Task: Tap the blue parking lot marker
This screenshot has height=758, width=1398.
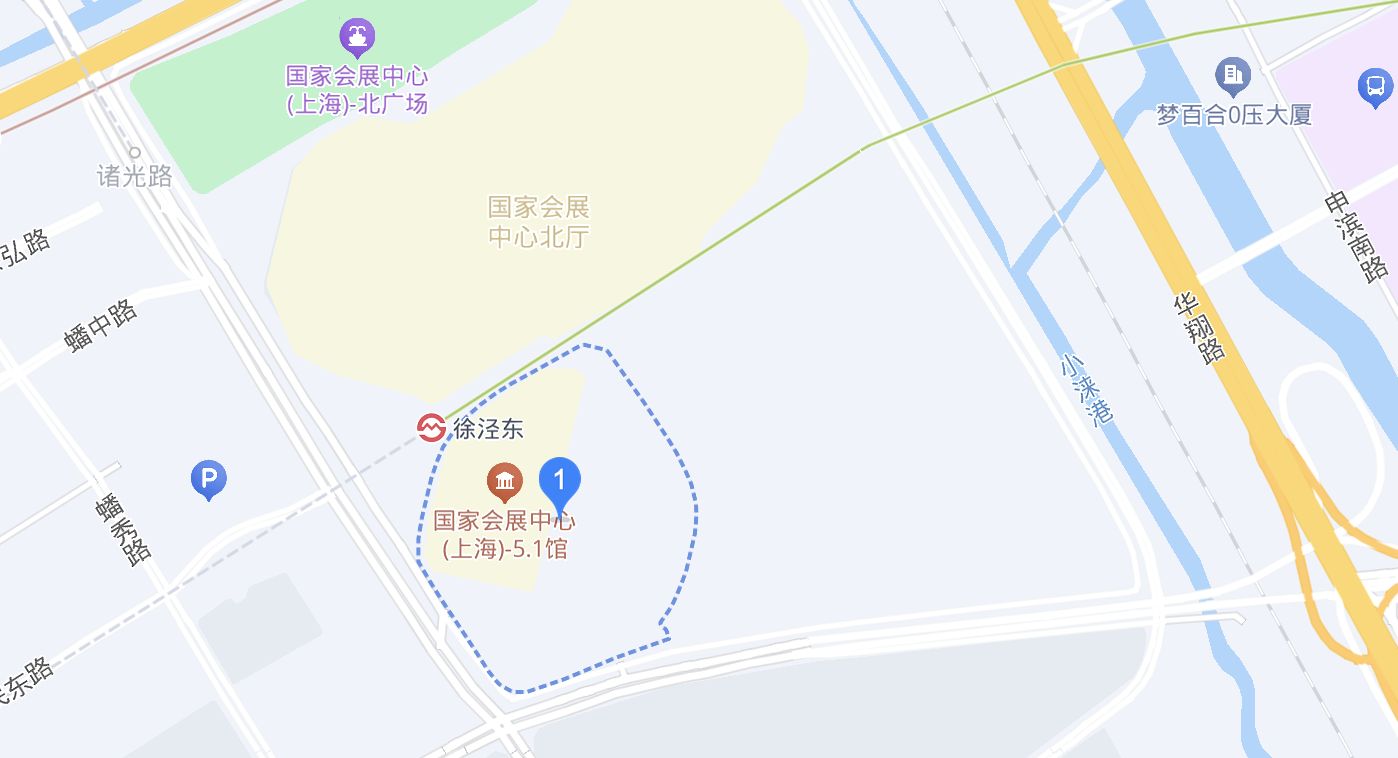Action: (208, 479)
